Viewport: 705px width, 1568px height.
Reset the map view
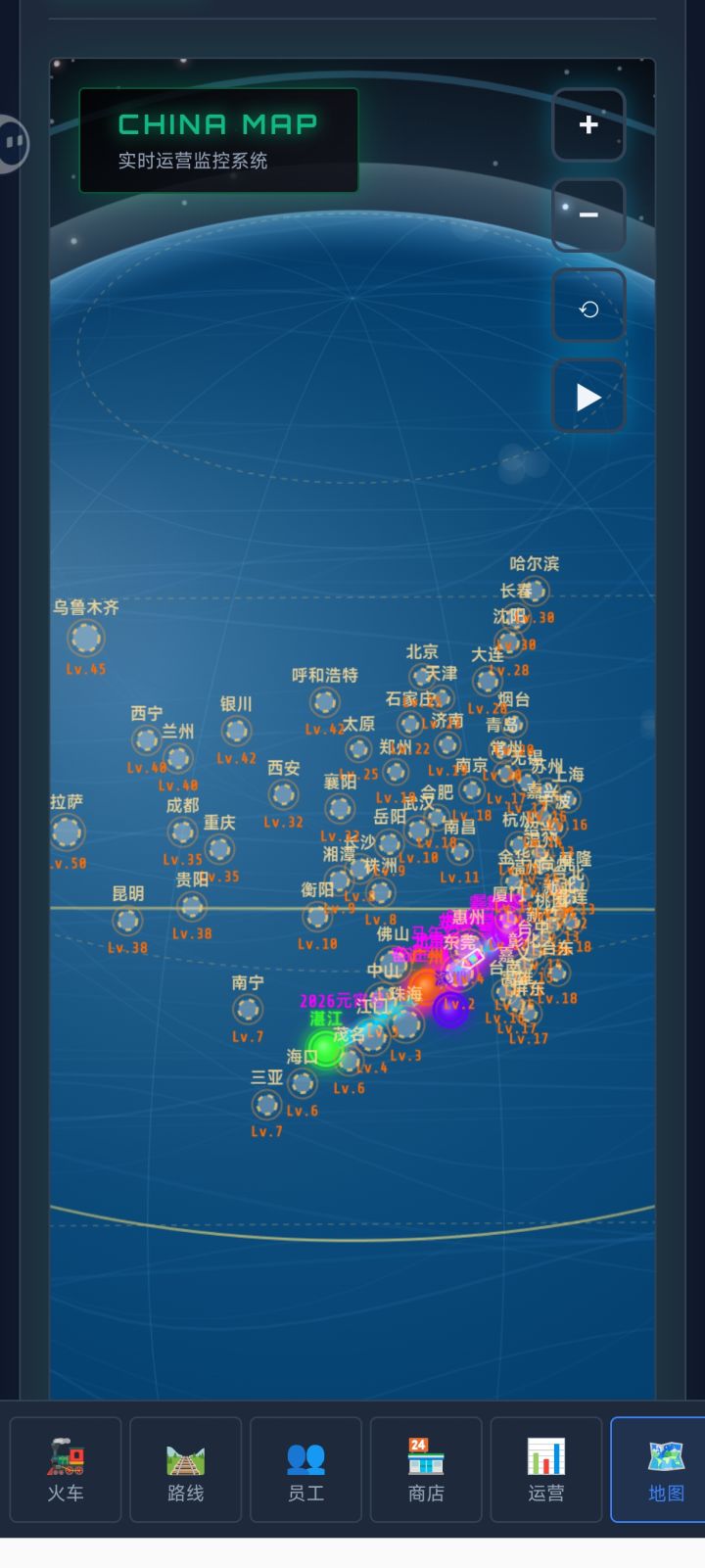click(x=588, y=306)
